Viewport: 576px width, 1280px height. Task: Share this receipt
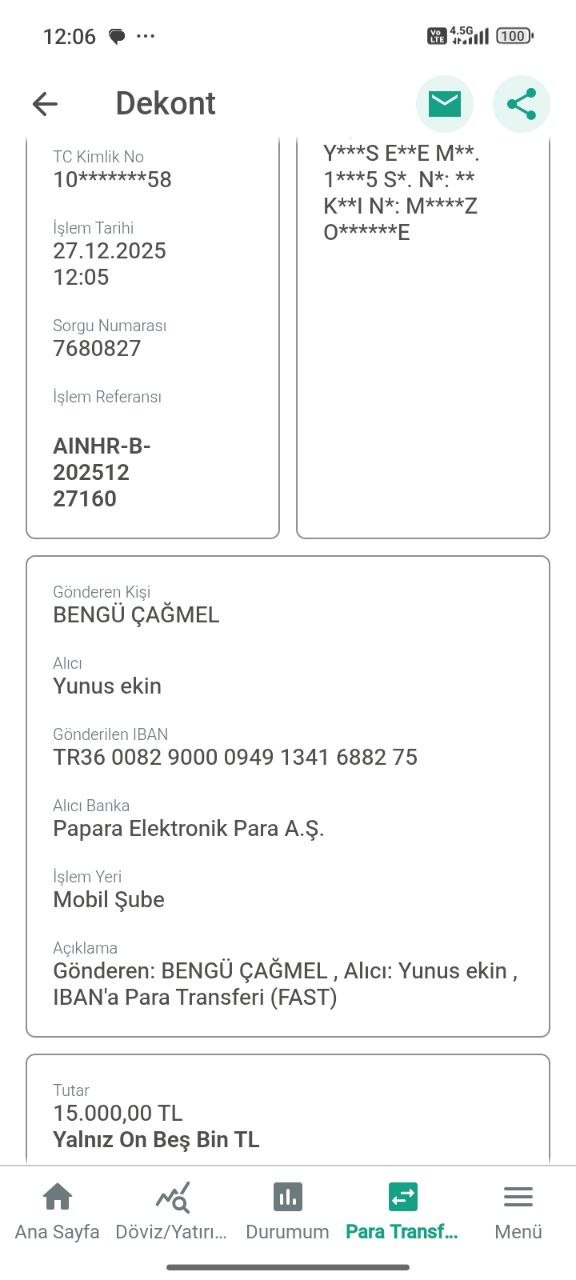coord(521,104)
